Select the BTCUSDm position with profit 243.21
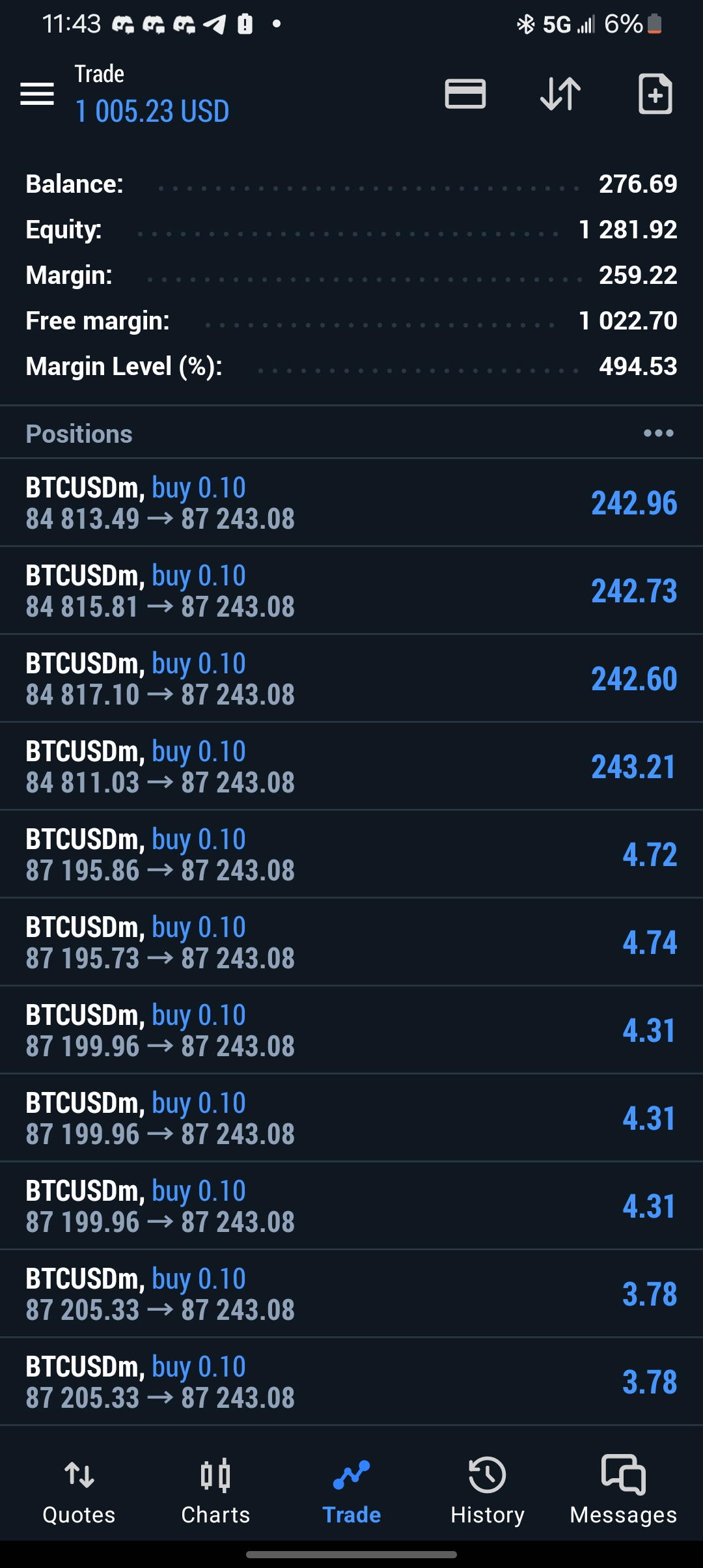The image size is (703, 1568). pyautogui.click(x=351, y=766)
